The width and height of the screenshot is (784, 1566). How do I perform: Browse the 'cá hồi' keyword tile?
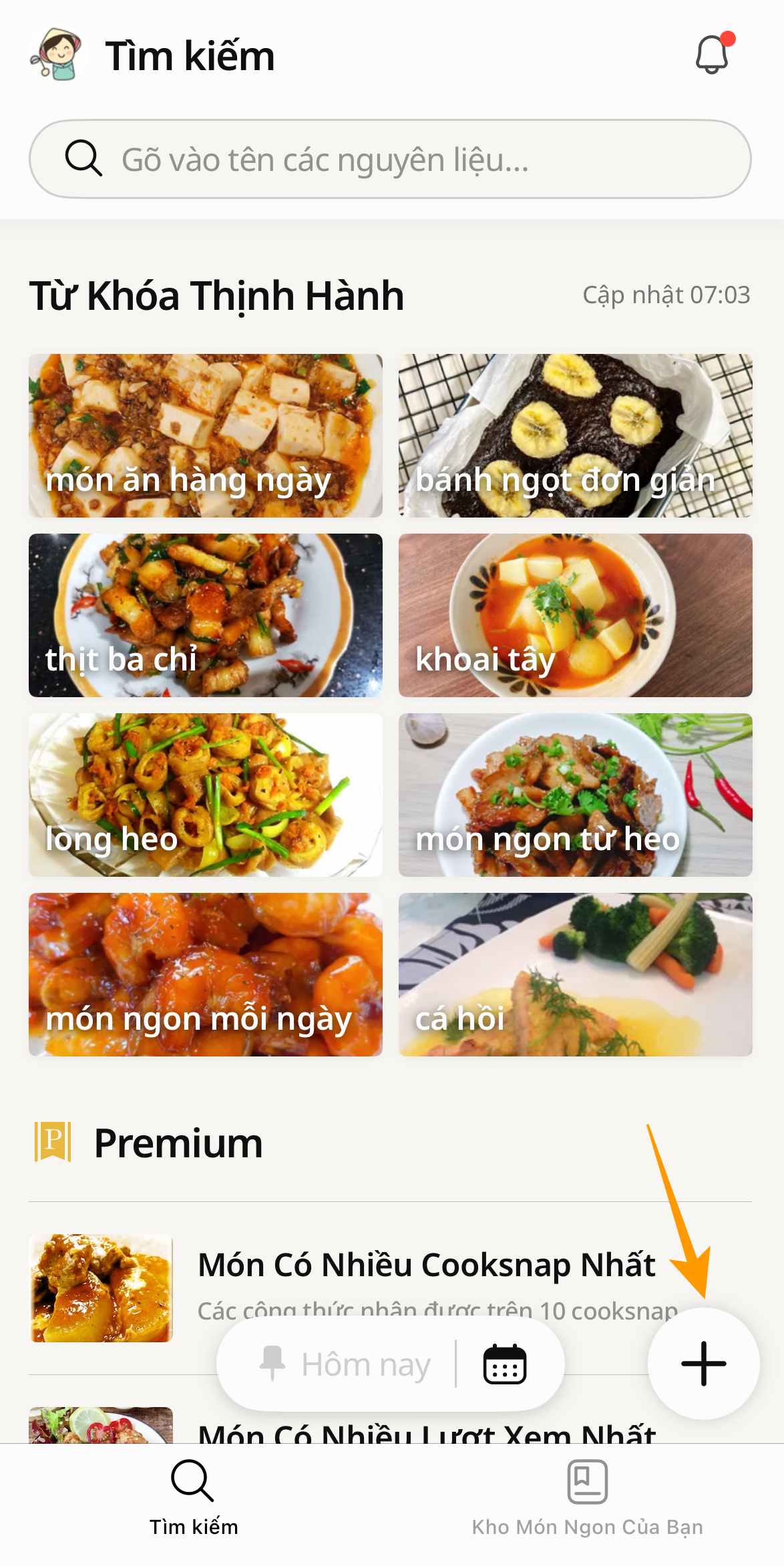pyautogui.click(x=575, y=974)
